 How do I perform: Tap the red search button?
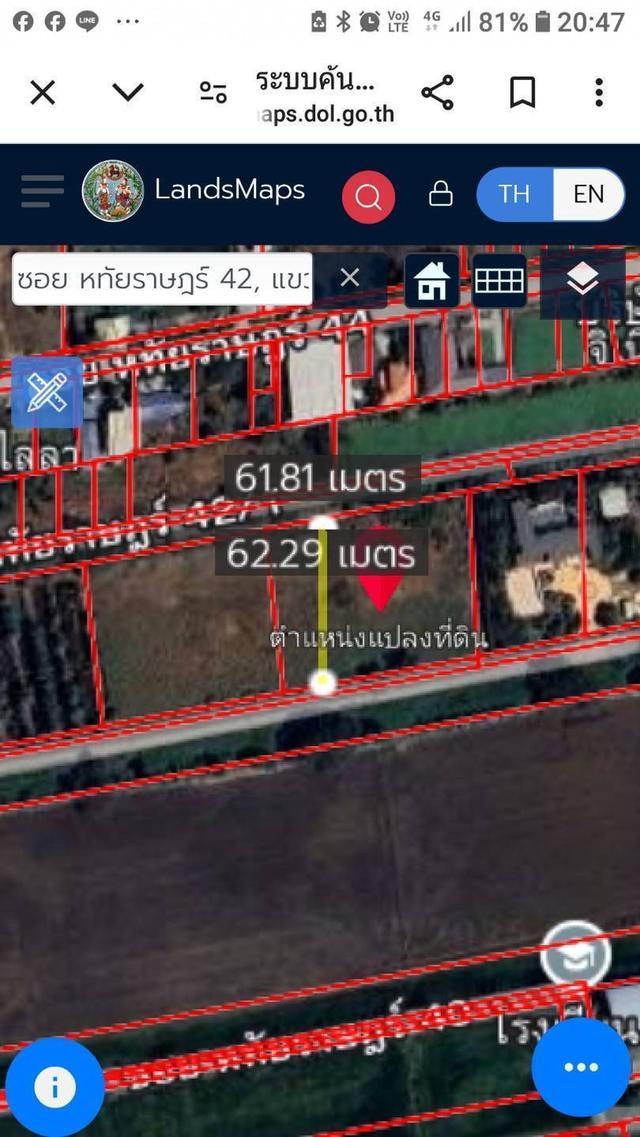368,197
